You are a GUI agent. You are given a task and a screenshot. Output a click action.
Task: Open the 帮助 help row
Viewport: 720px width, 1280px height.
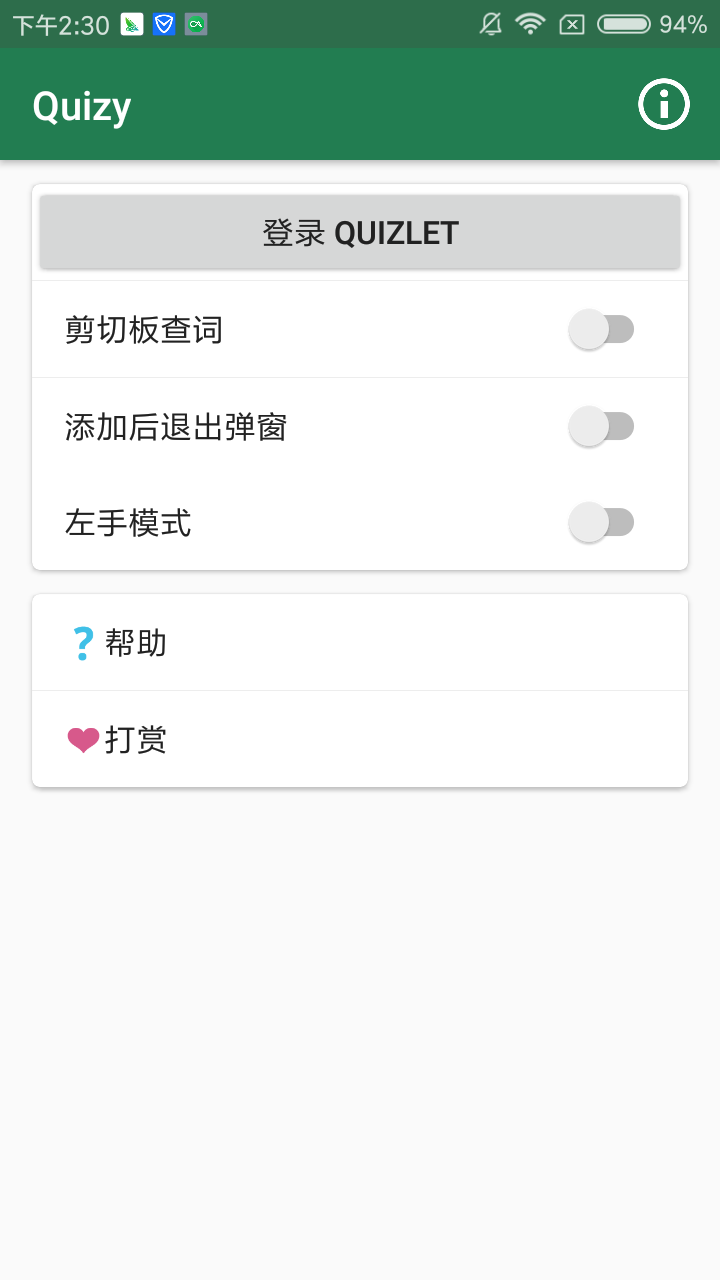(360, 643)
